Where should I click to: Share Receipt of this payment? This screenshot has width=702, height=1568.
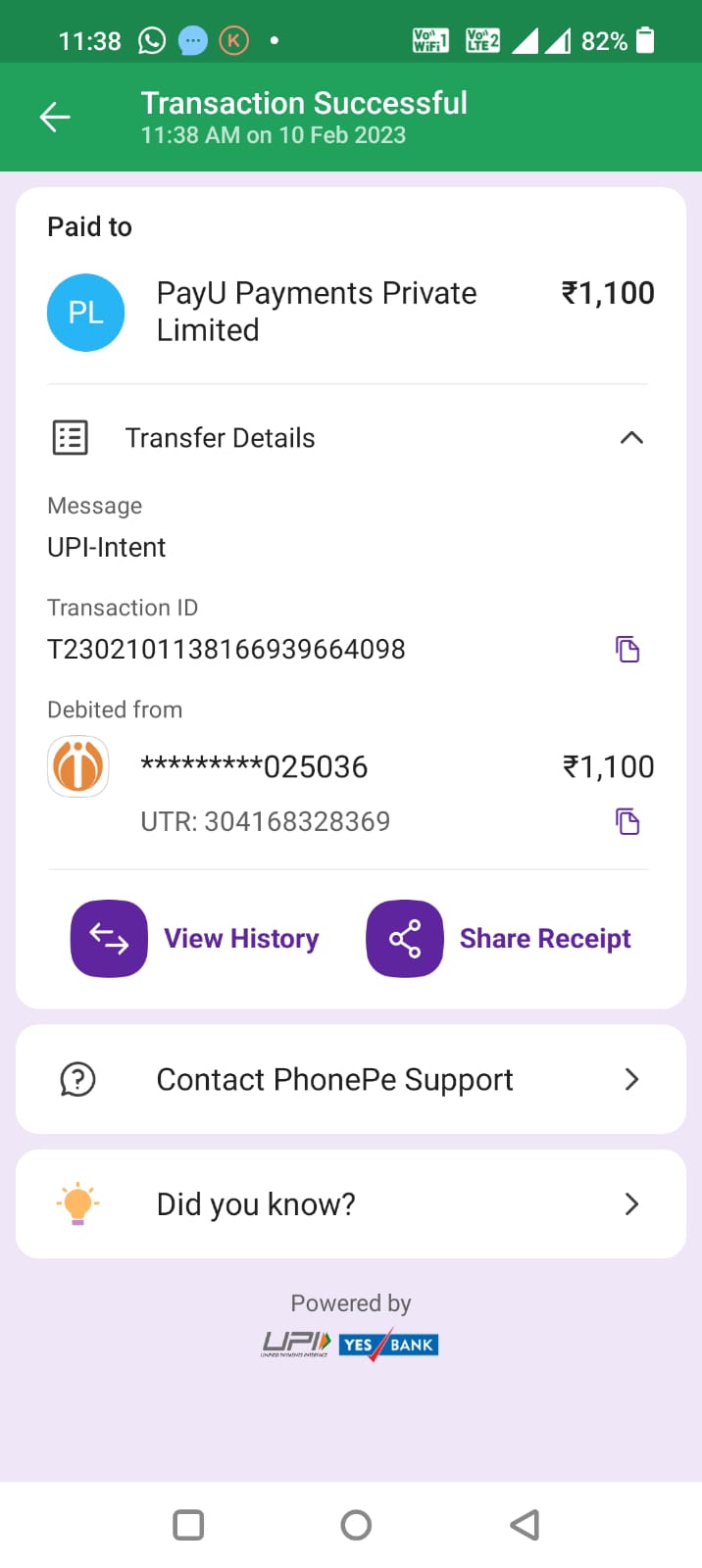499,939
